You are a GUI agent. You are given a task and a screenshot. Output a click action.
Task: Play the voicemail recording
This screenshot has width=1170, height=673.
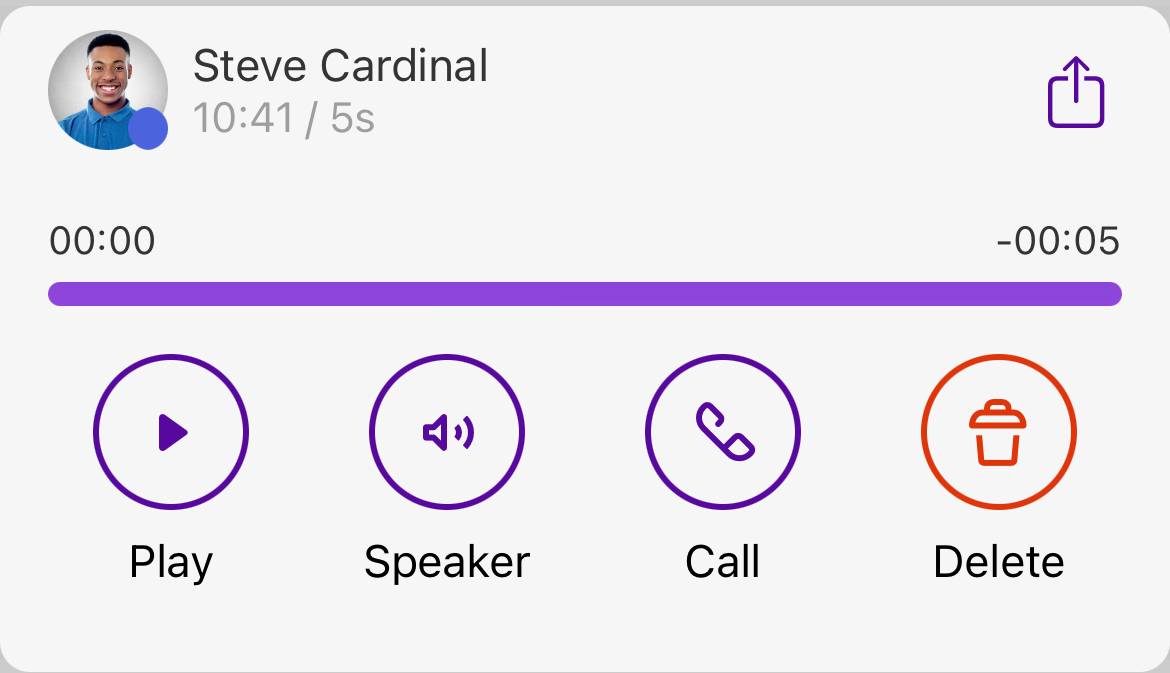click(x=171, y=433)
